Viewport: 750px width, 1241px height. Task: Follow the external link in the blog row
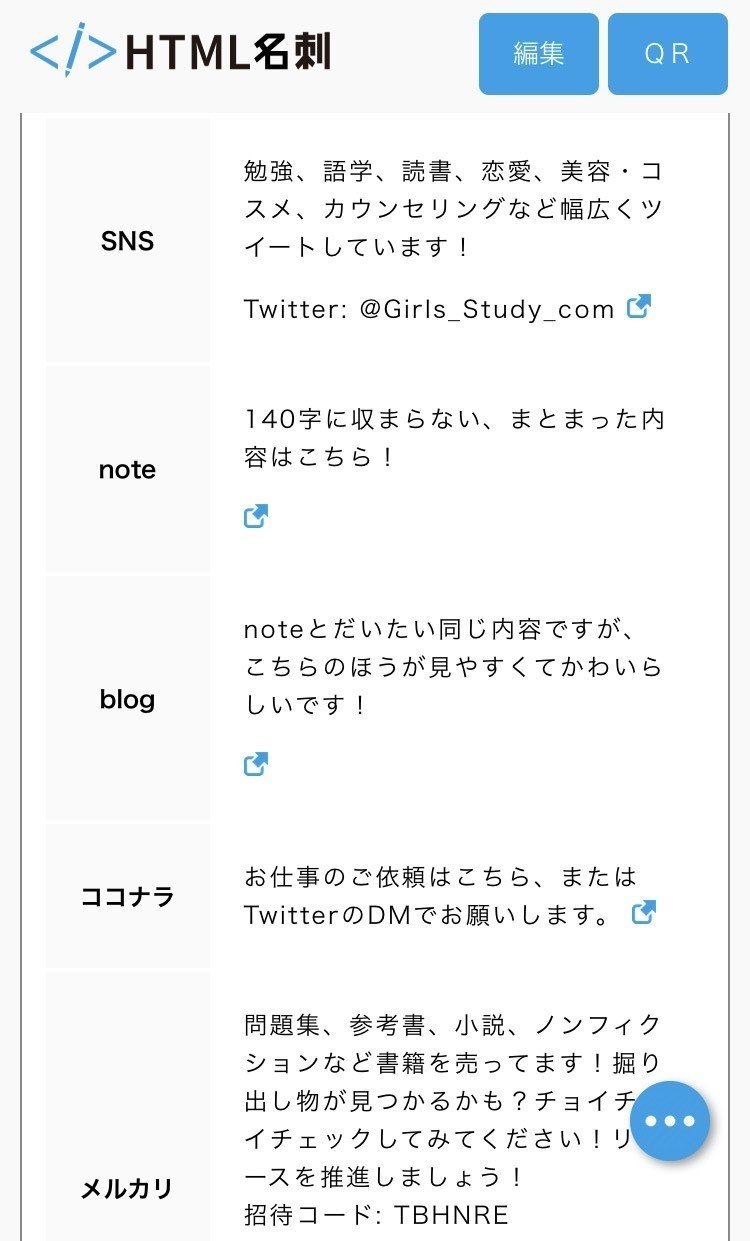256,764
